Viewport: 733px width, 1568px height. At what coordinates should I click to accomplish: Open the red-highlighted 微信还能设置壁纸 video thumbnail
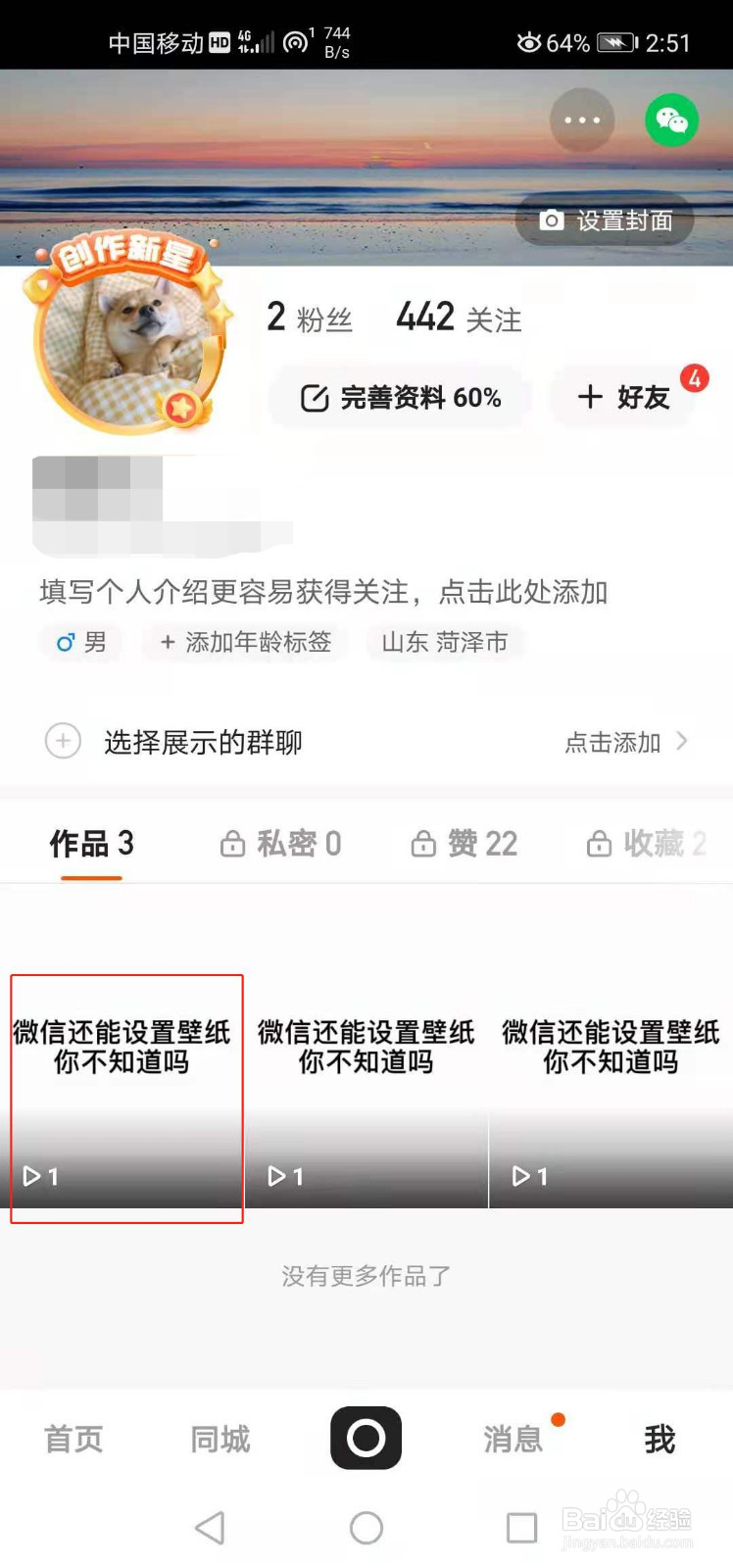125,1098
